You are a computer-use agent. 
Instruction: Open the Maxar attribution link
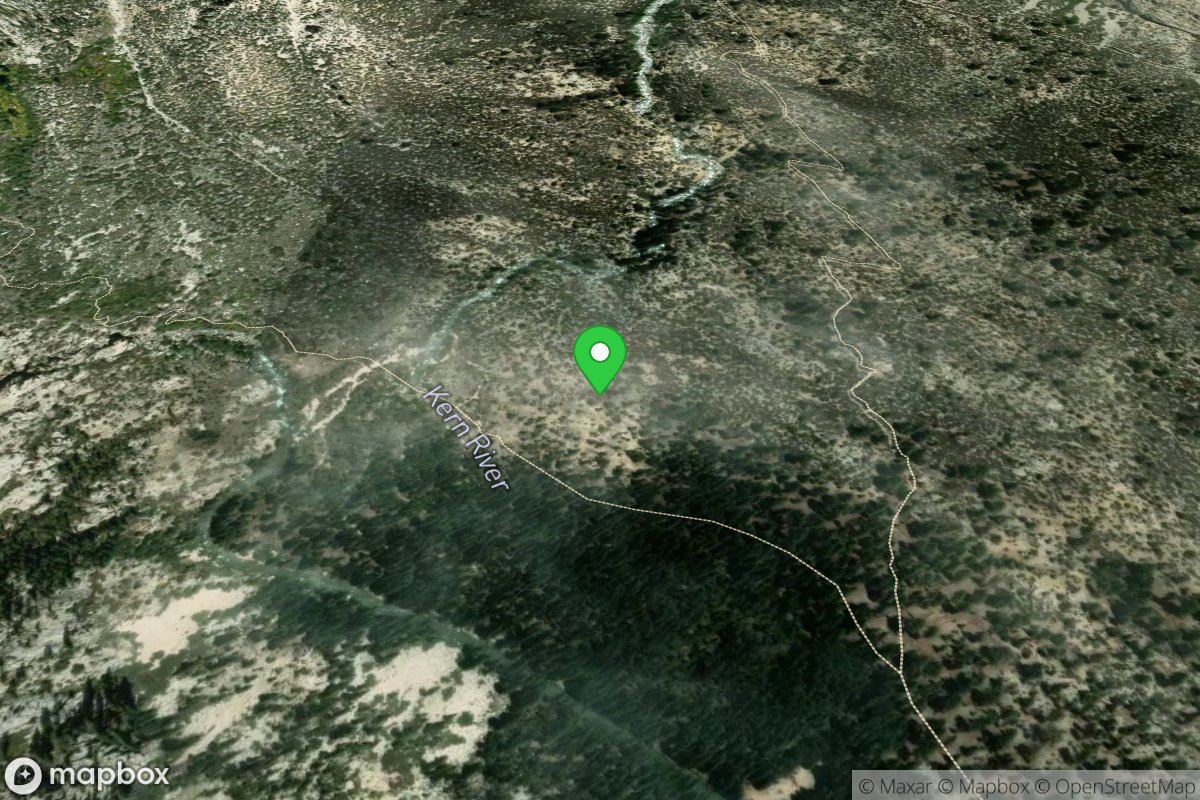[x=902, y=786]
